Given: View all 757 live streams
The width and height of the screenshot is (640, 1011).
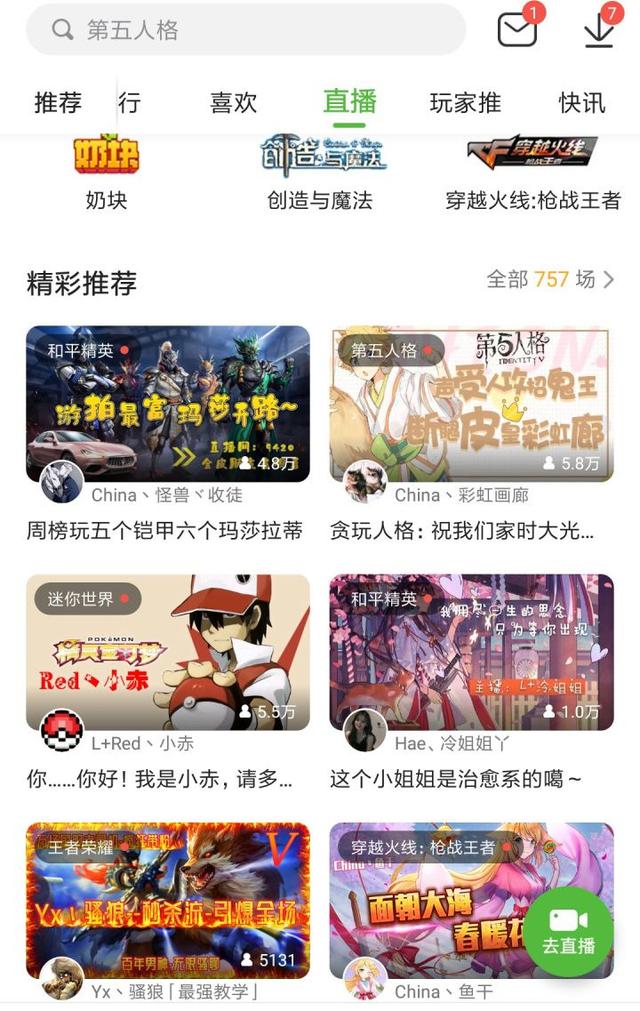Looking at the screenshot, I should pos(550,279).
